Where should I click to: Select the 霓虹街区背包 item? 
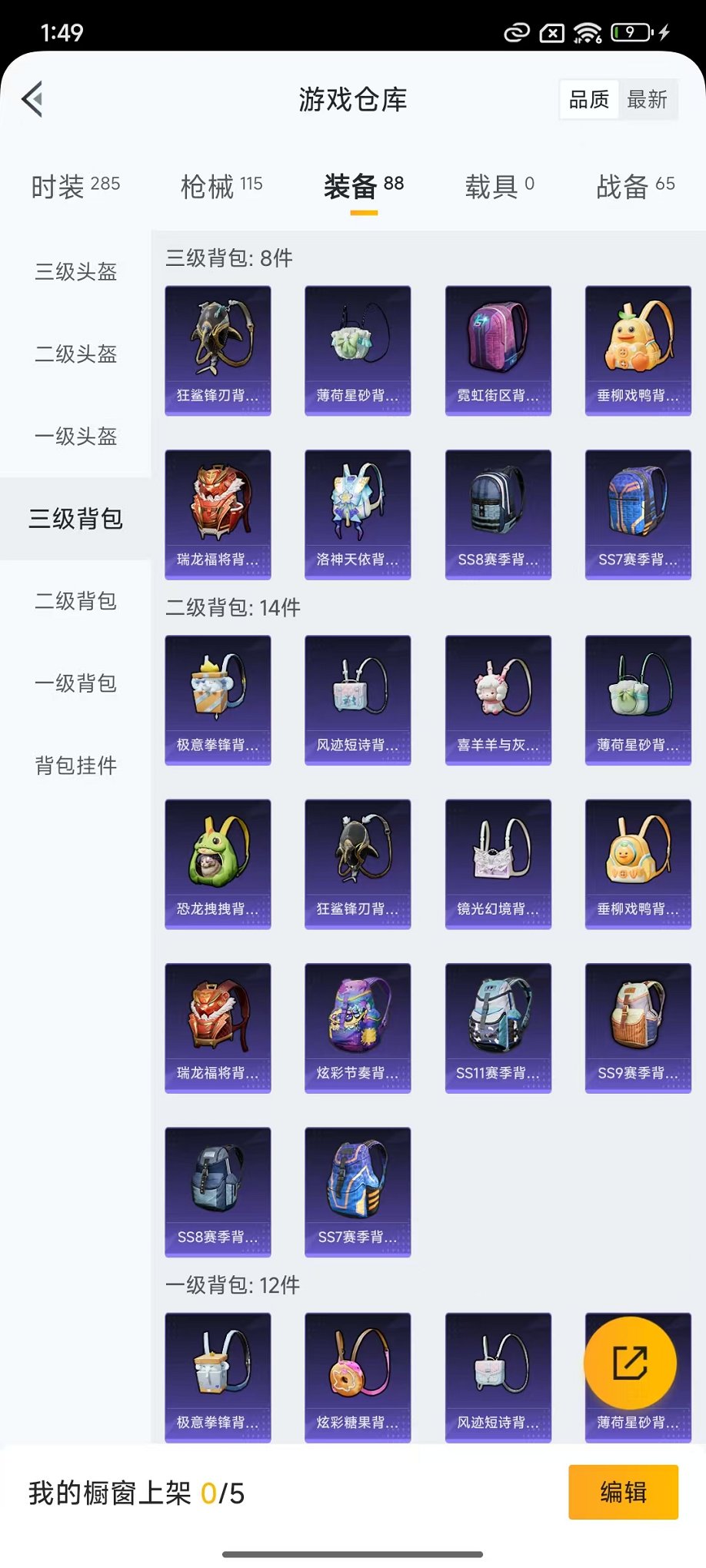[498, 348]
